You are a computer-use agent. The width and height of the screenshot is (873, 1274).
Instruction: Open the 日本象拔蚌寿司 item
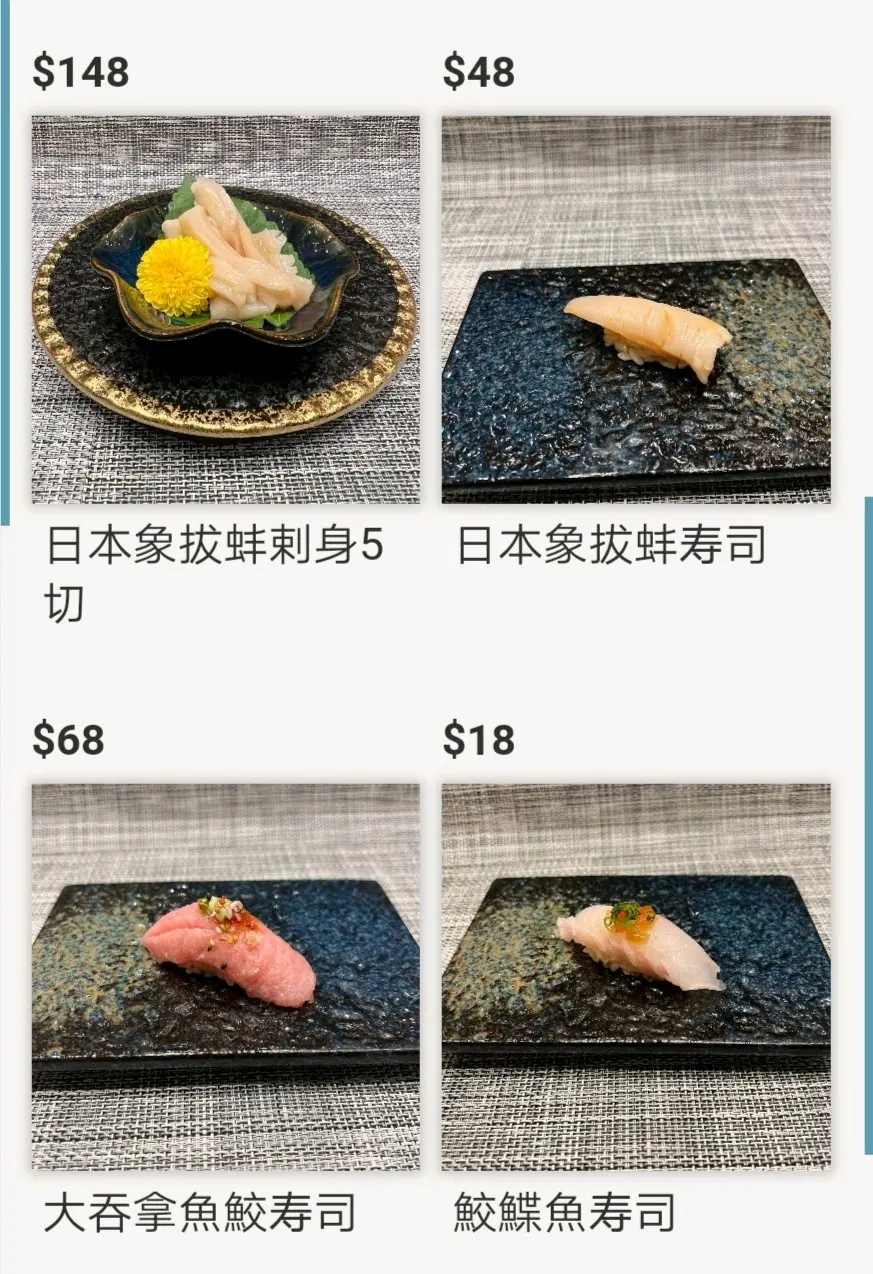pyautogui.click(x=636, y=310)
